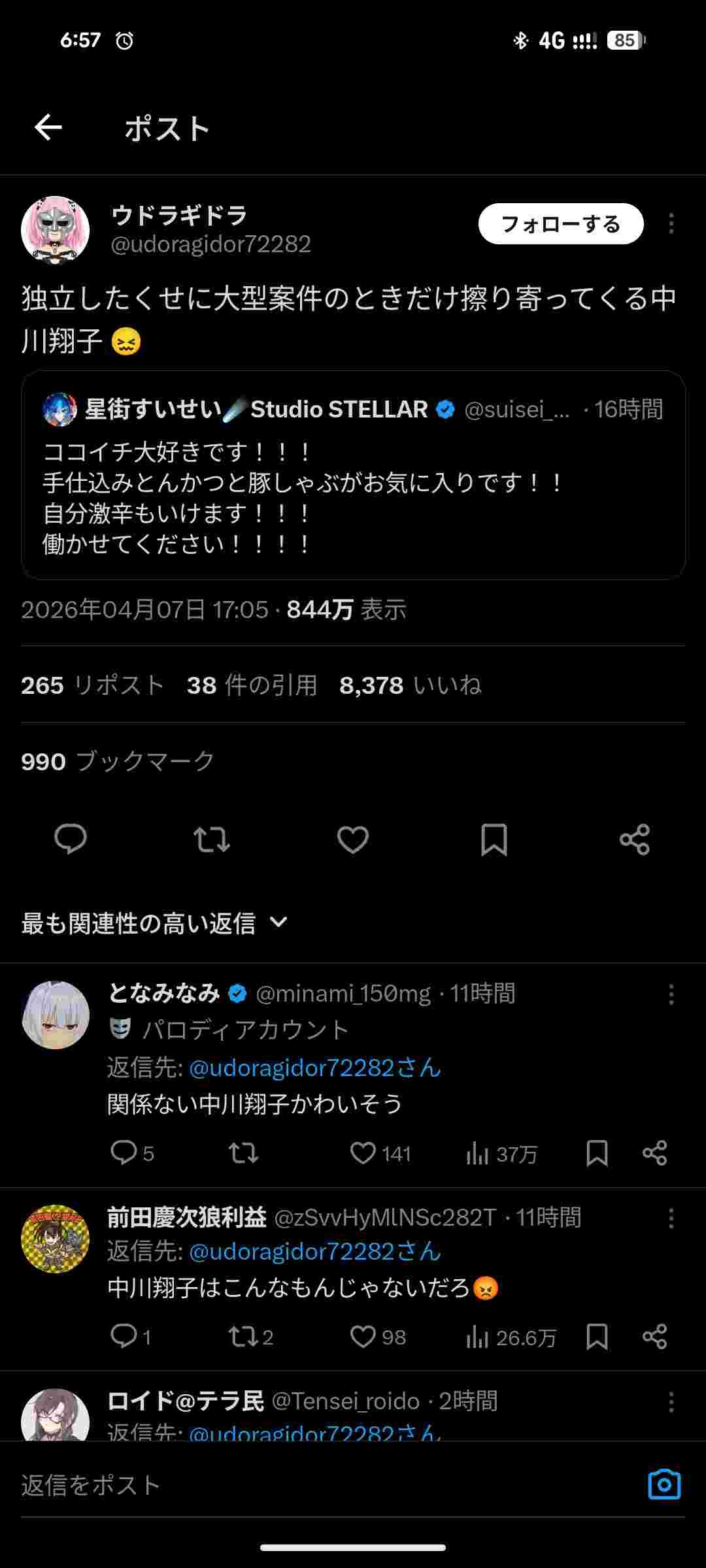The image size is (706, 1568).
Task: Bookmark 前田慶次狼利益's reply
Action: pyautogui.click(x=597, y=1337)
